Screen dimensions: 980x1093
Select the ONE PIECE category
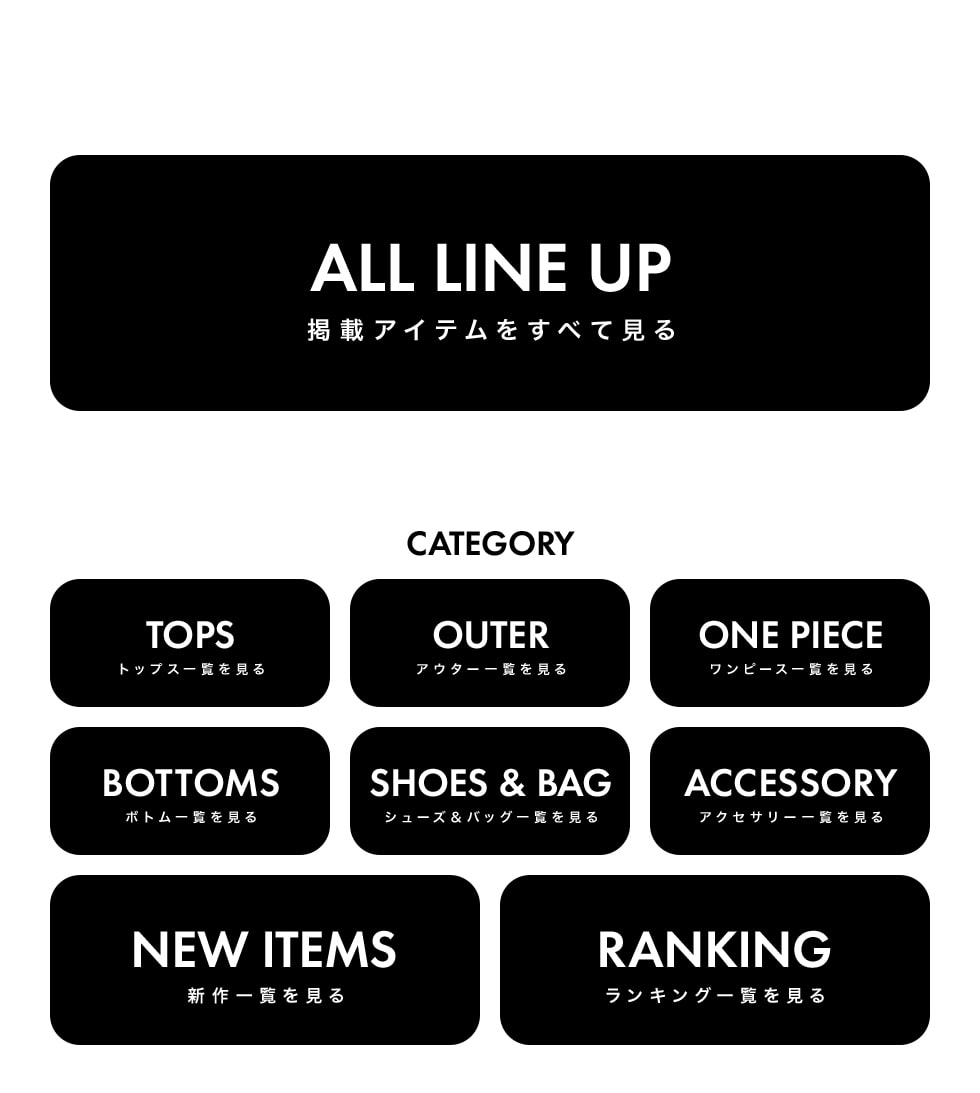(790, 643)
